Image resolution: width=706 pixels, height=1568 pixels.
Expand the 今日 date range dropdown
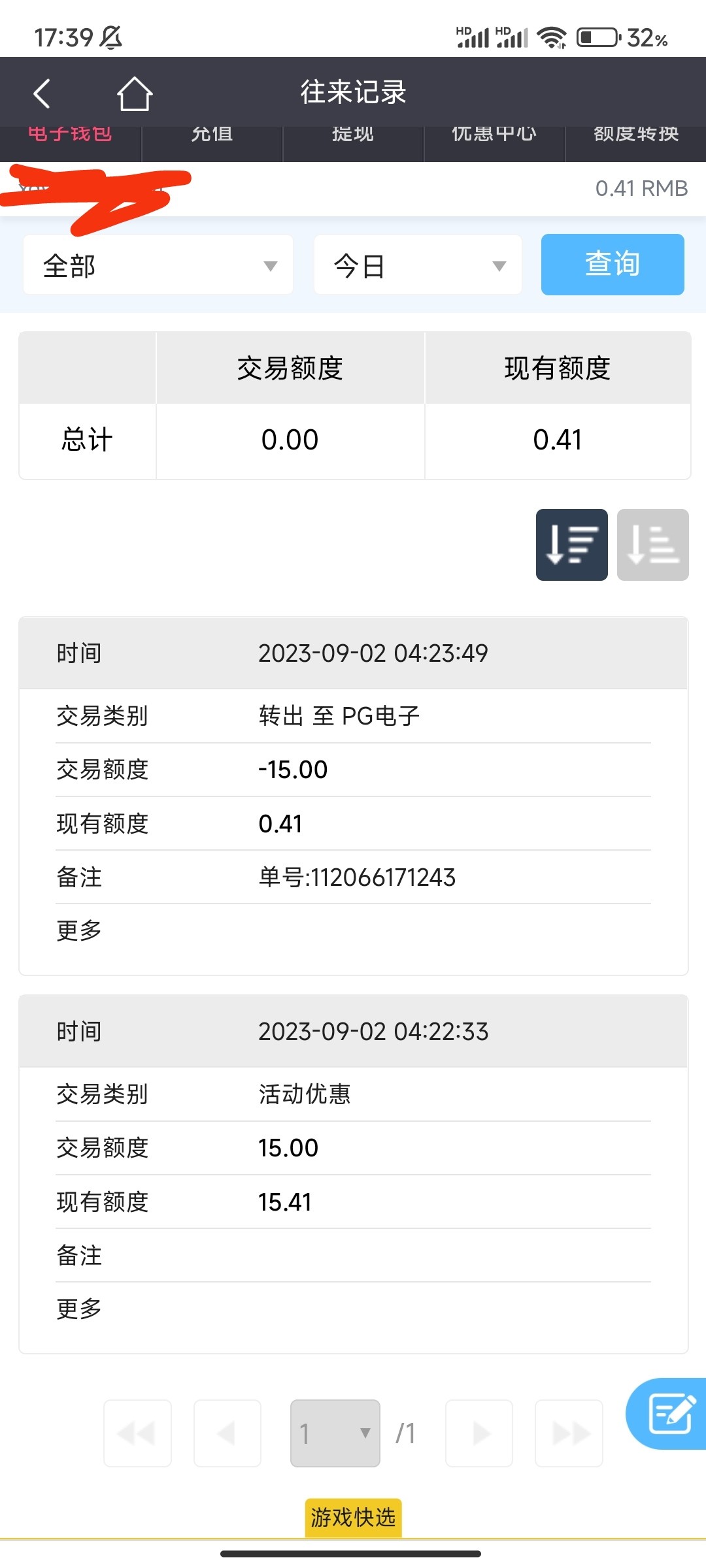click(x=418, y=265)
